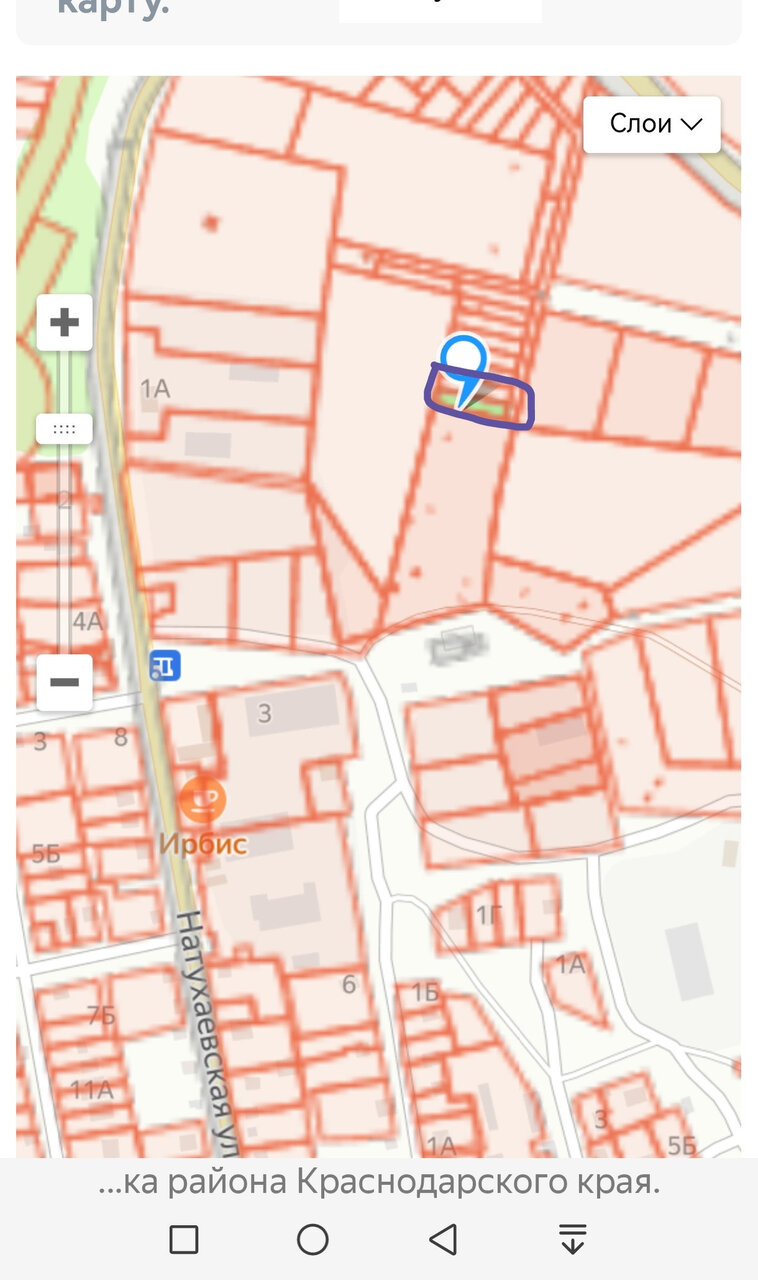This screenshot has width=758, height=1280.
Task: Zoom in with the plus button
Action: (x=65, y=322)
